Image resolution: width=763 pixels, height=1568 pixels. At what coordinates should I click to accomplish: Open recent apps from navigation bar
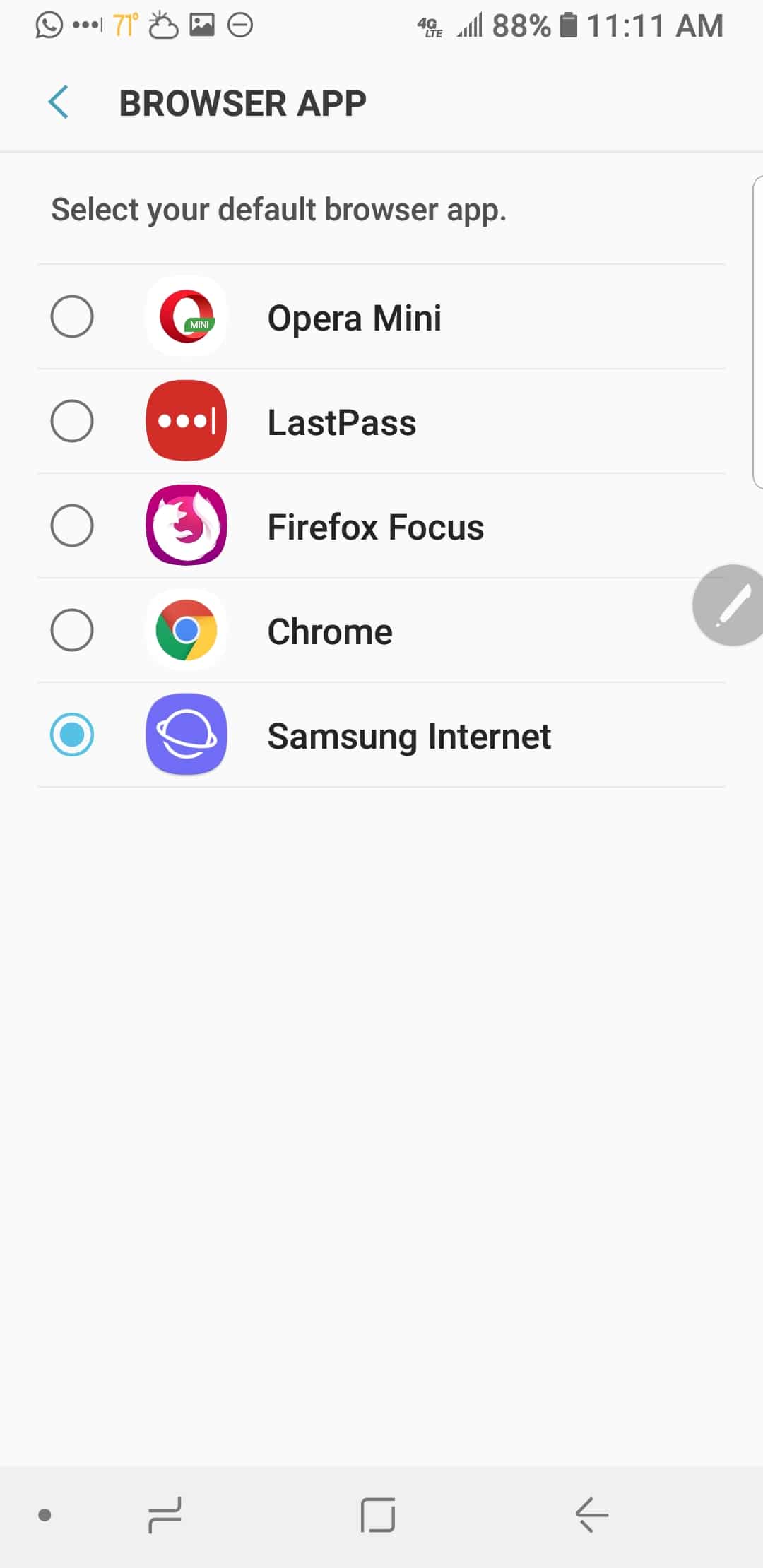pyautogui.click(x=165, y=1515)
